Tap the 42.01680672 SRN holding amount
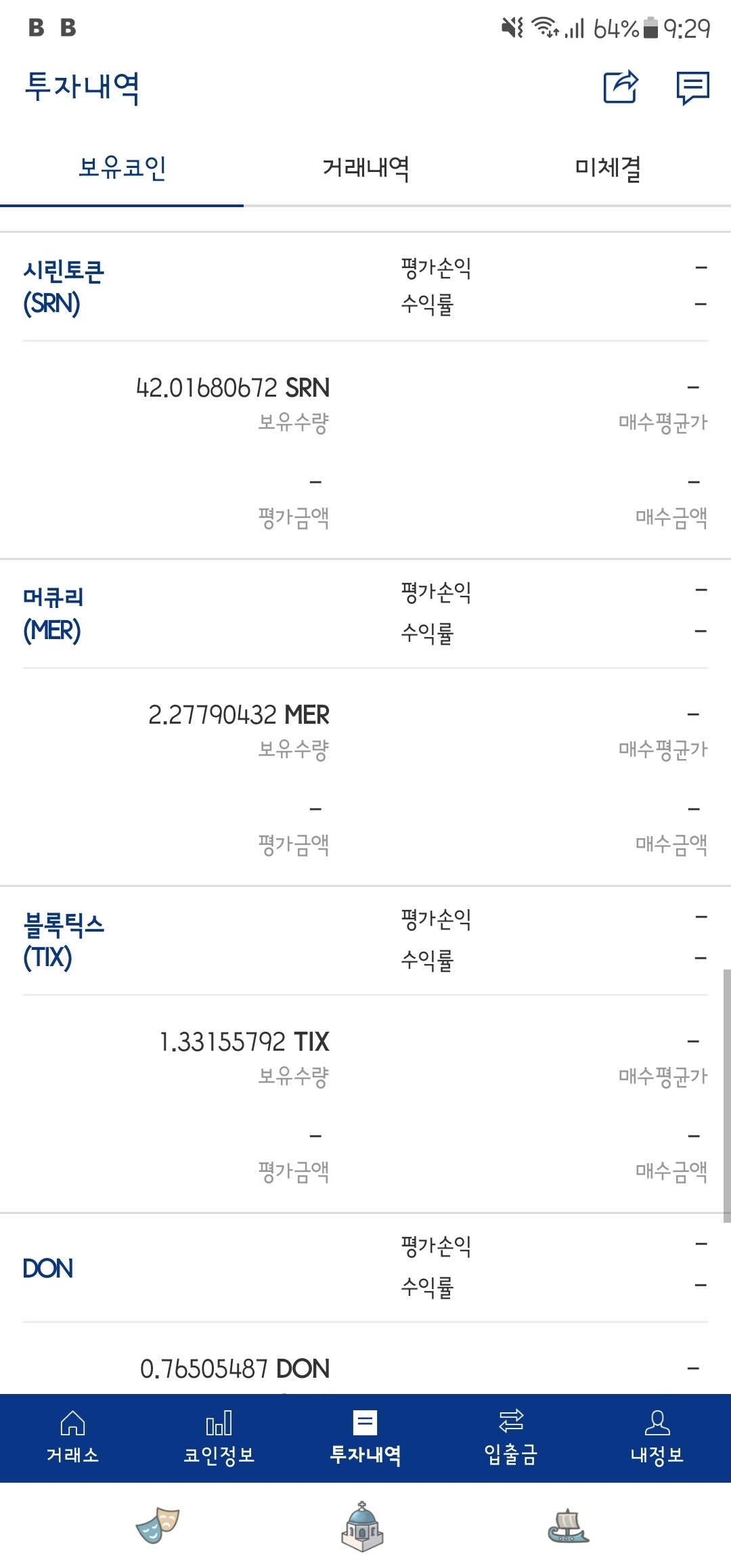 tap(232, 389)
